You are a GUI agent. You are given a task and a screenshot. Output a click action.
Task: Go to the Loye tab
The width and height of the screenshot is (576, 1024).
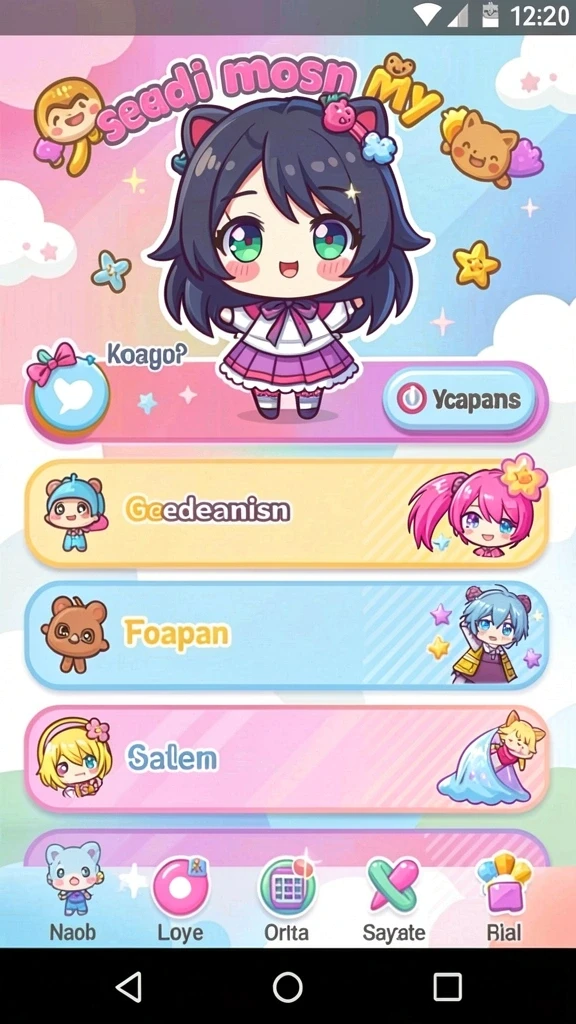[180, 901]
